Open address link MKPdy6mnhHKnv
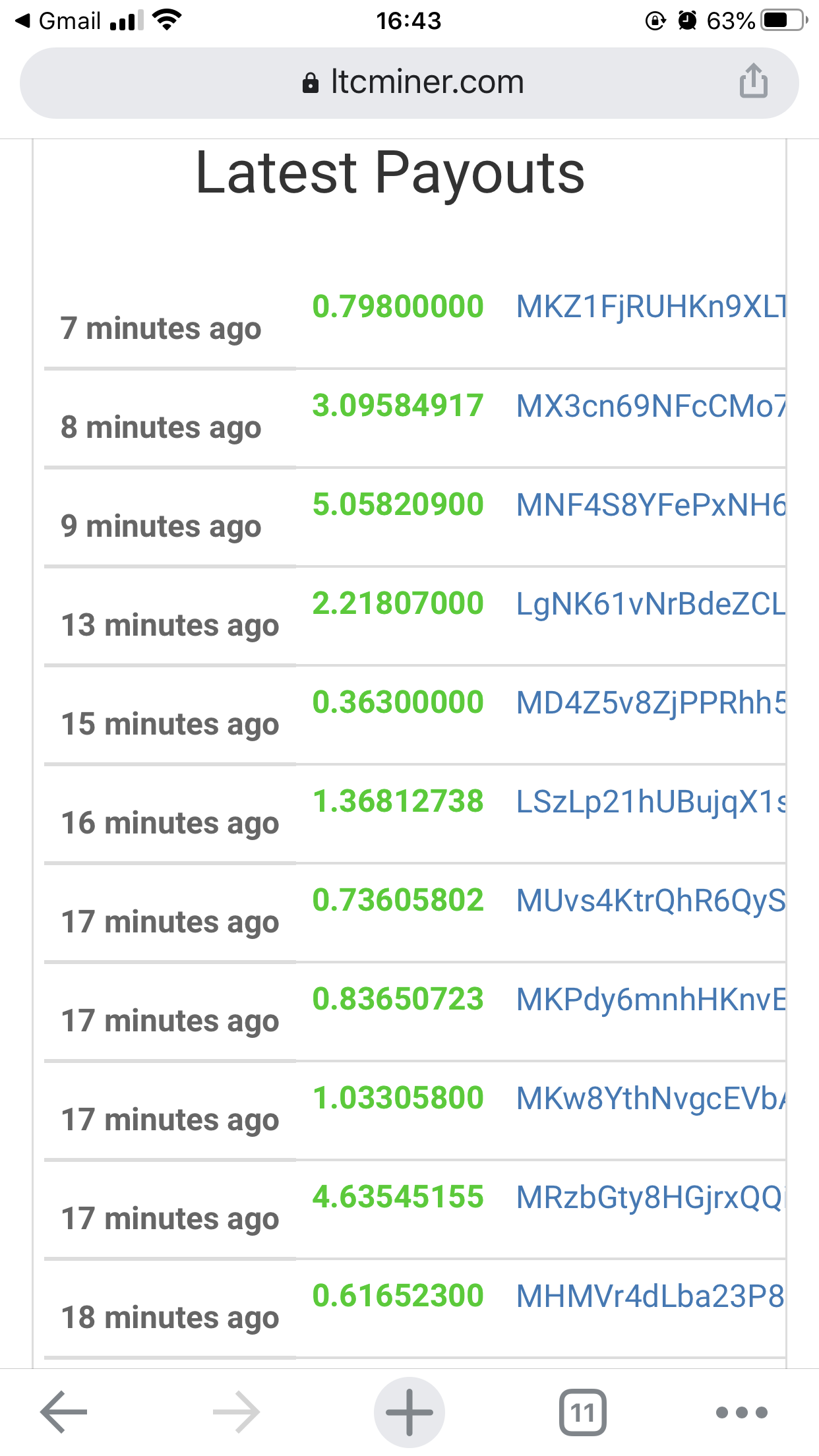 coord(650,1000)
